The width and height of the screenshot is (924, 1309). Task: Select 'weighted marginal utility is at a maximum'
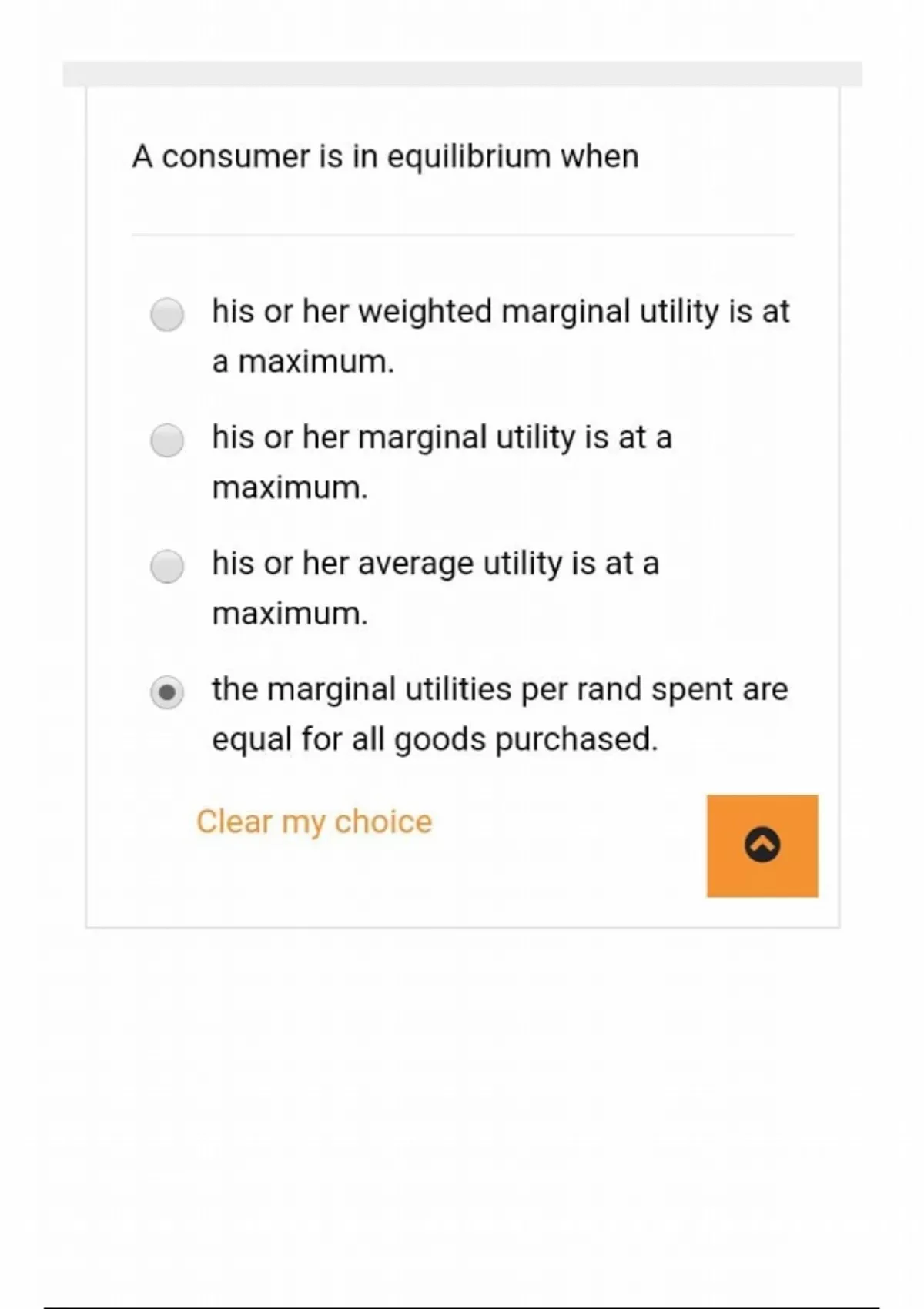(x=167, y=314)
